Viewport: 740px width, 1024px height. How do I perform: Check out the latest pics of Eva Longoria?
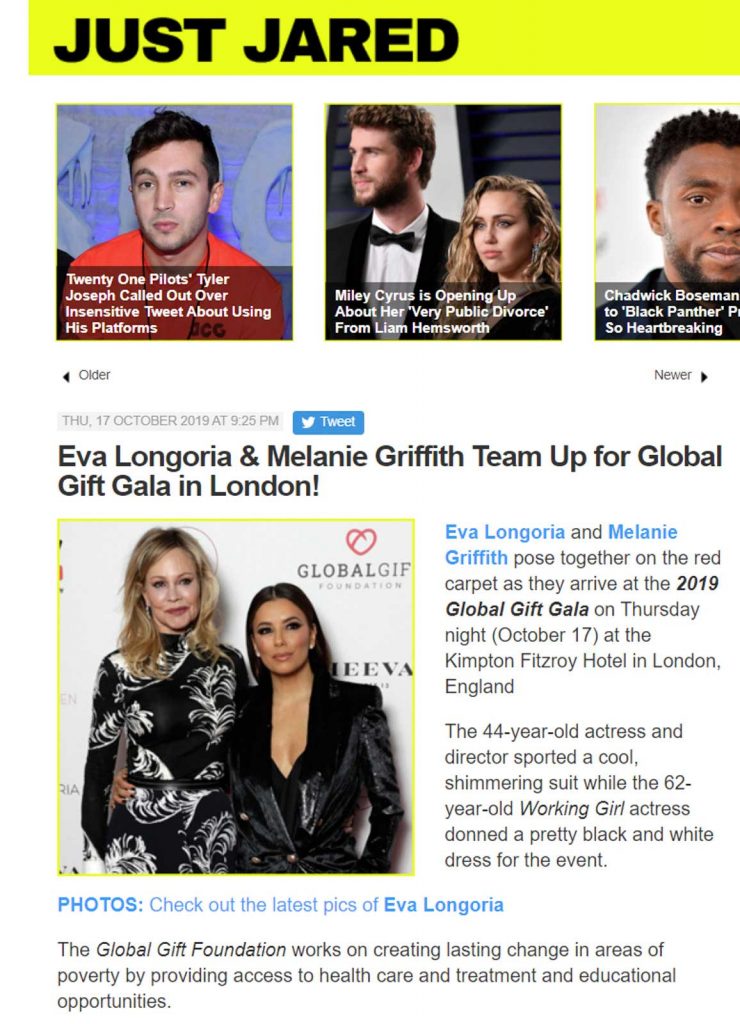point(280,905)
